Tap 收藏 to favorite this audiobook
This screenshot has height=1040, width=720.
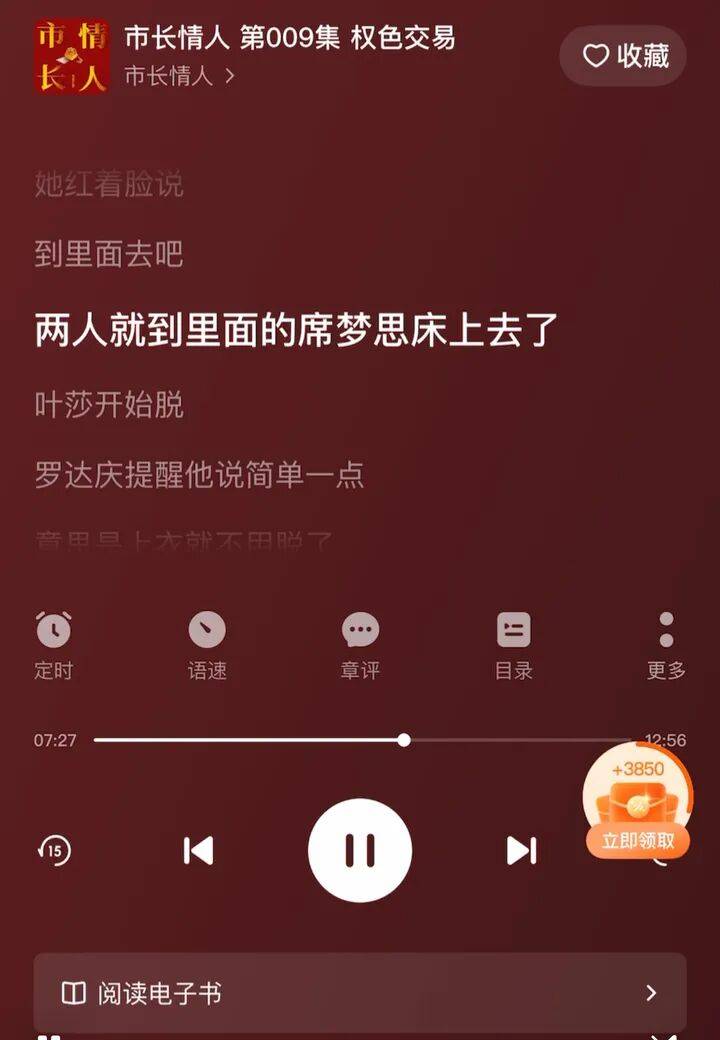(625, 56)
